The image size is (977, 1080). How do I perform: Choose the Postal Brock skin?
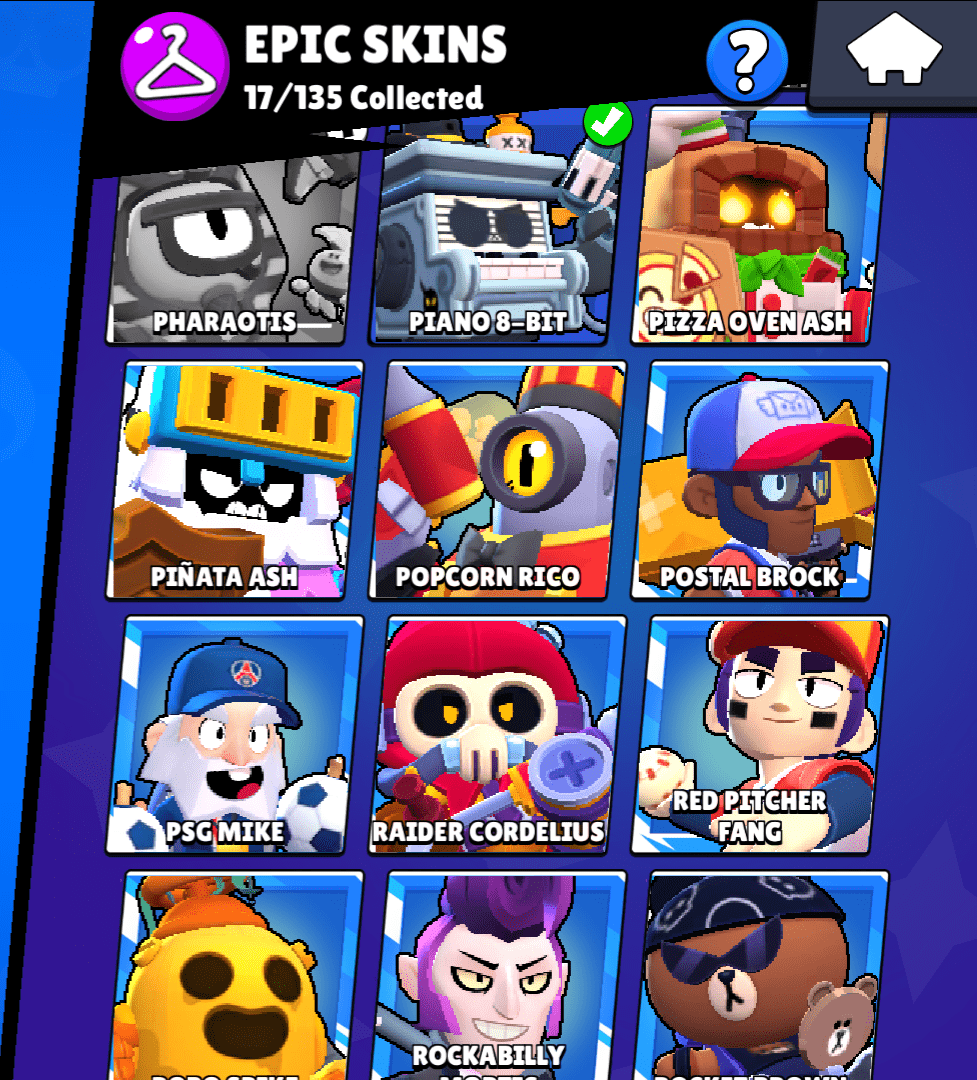pos(758,480)
